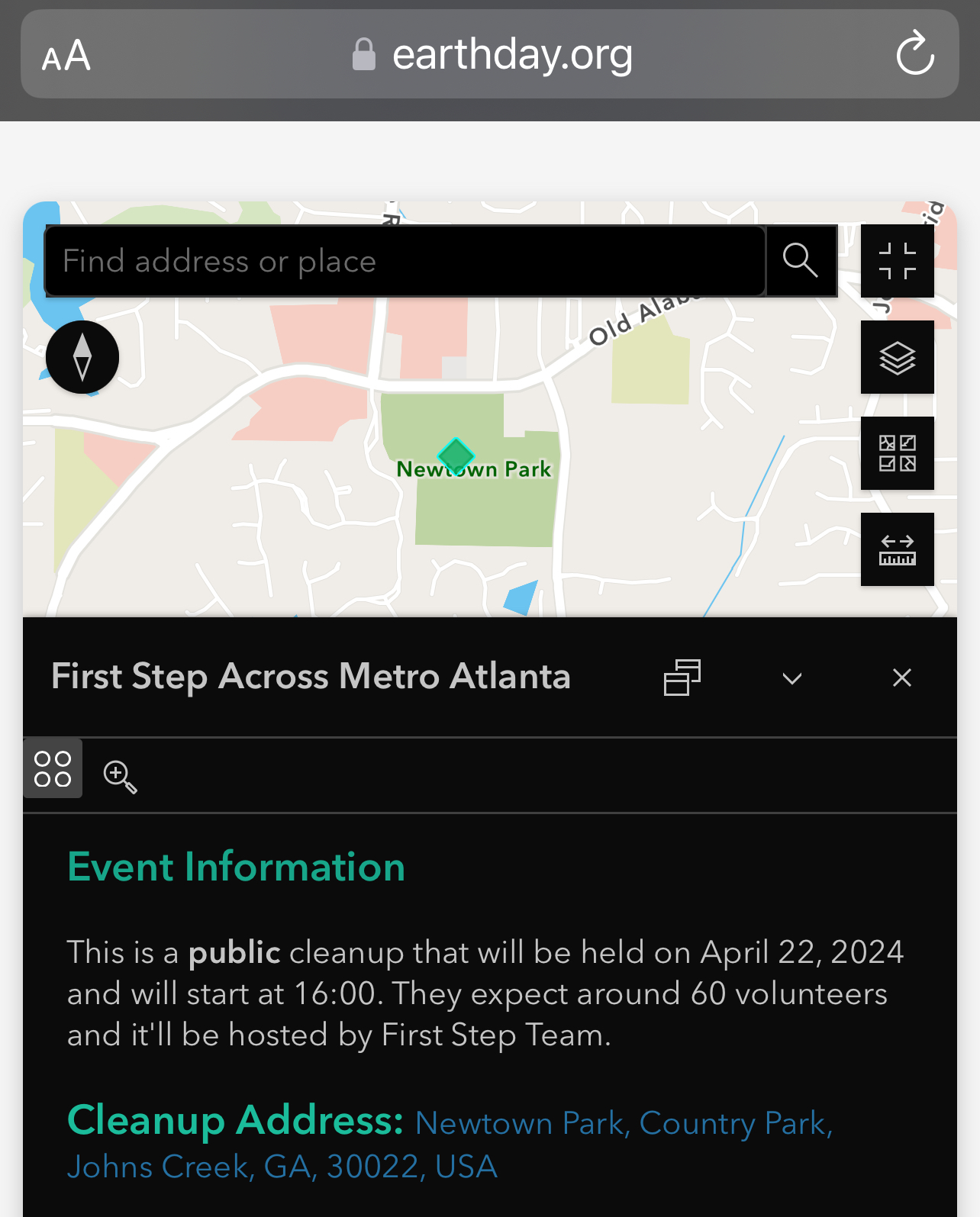Select the green diamond event marker
Viewport: 980px width, 1217px height.
point(456,456)
